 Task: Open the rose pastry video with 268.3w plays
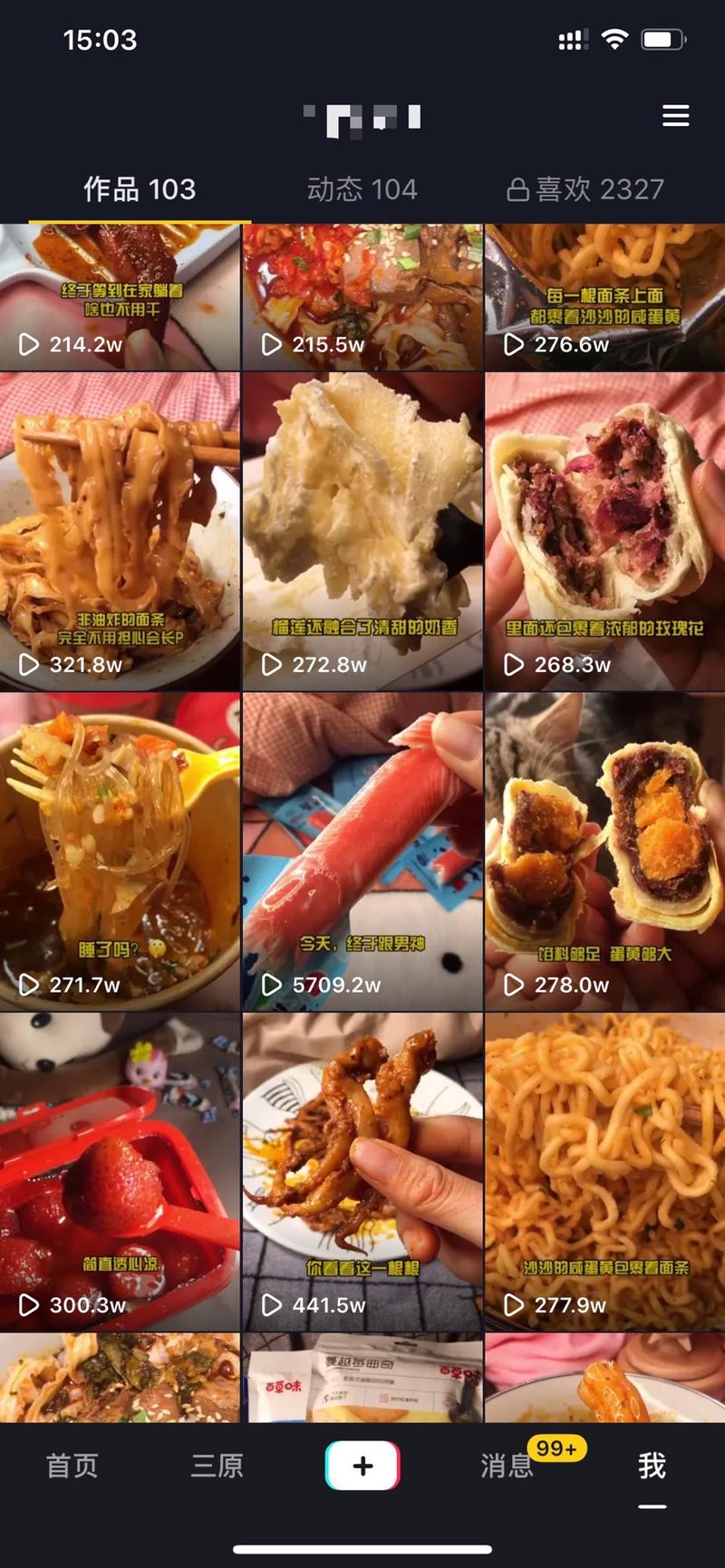click(604, 532)
